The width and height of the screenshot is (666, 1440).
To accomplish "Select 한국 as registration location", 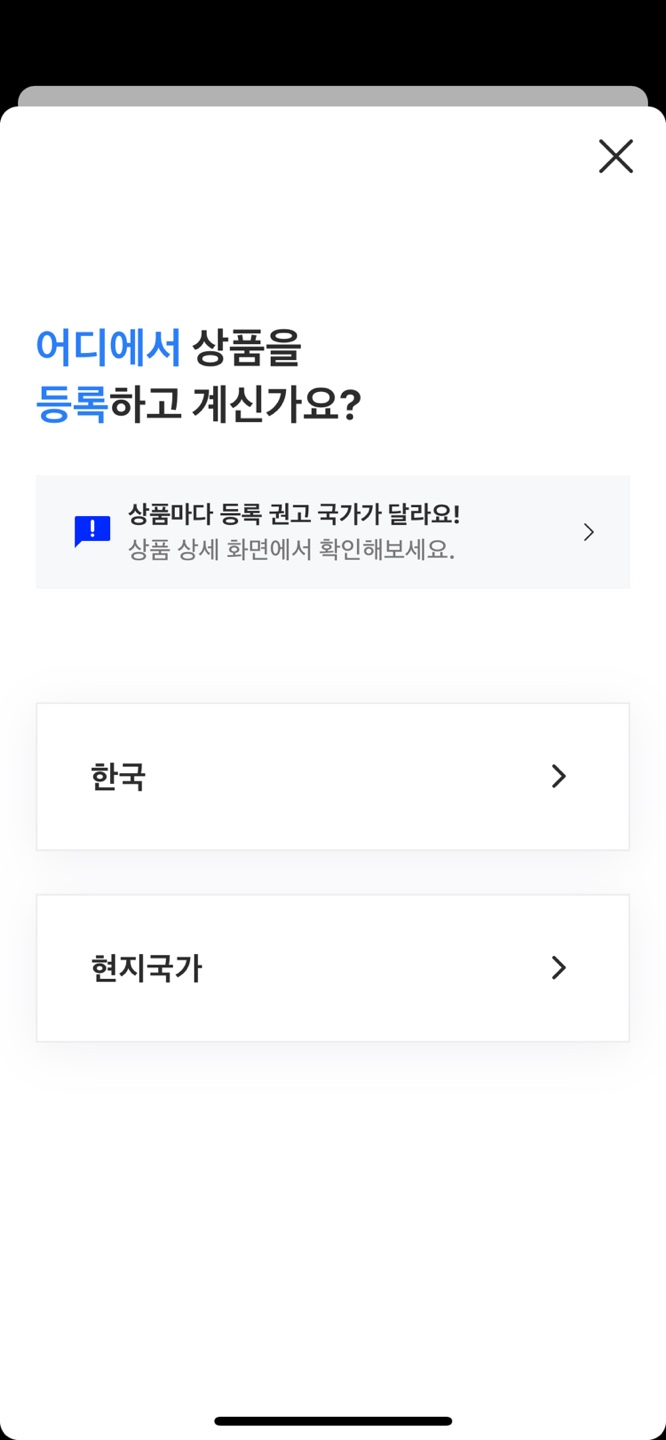I will (x=333, y=777).
